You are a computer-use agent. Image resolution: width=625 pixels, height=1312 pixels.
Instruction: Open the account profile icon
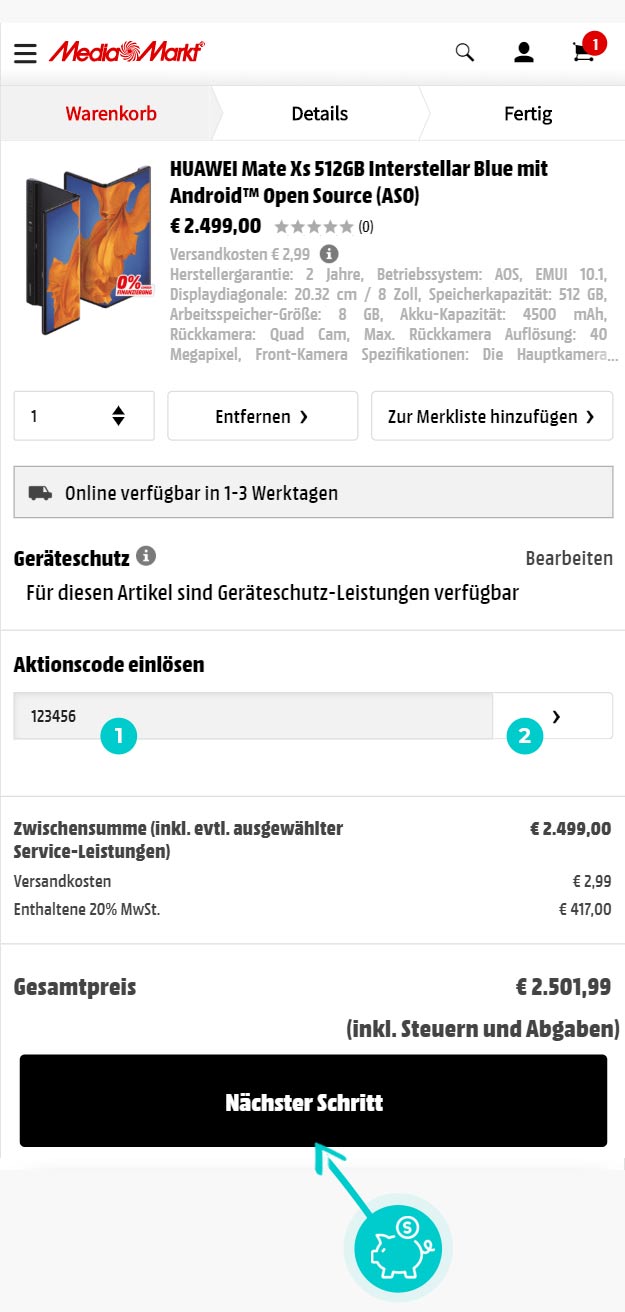(x=524, y=52)
